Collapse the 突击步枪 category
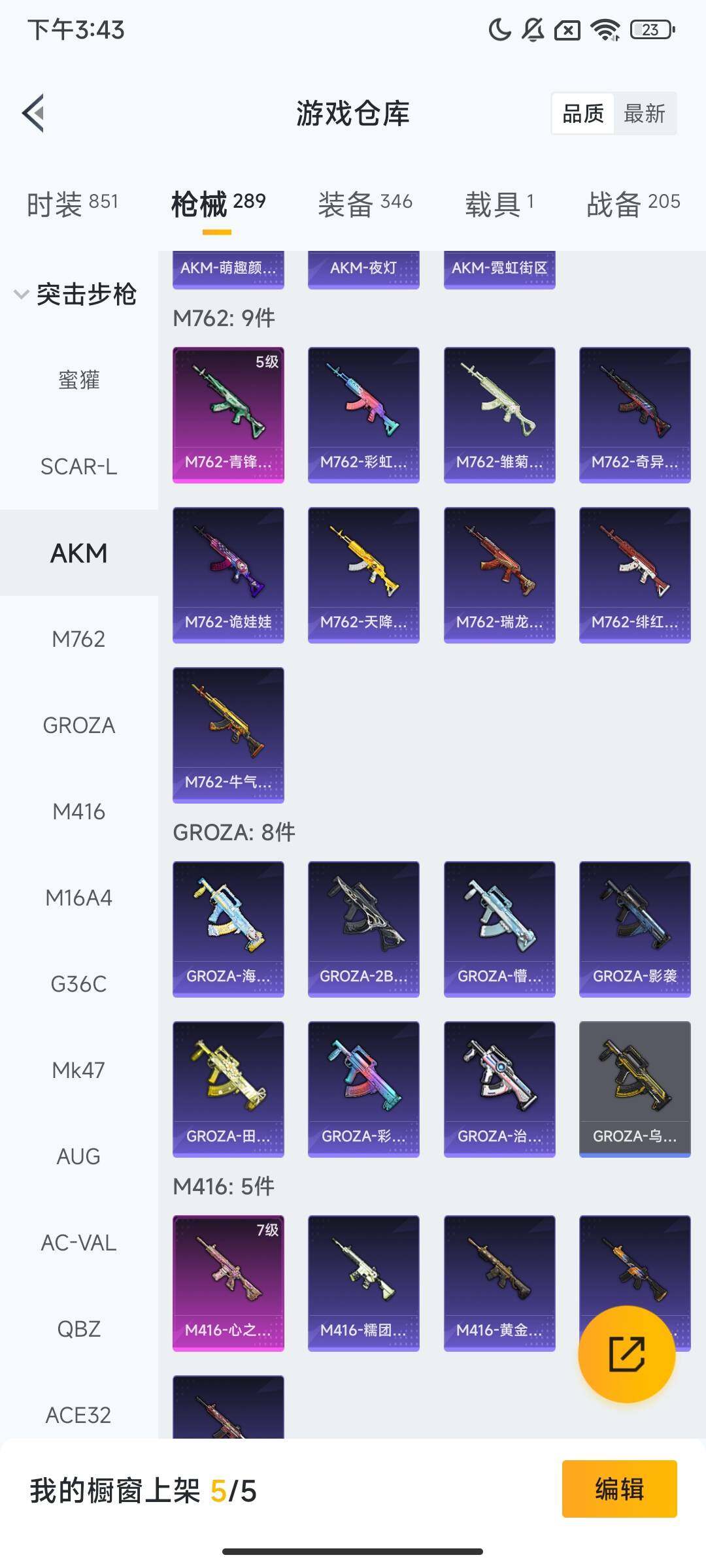The width and height of the screenshot is (706, 1568). pyautogui.click(x=75, y=294)
